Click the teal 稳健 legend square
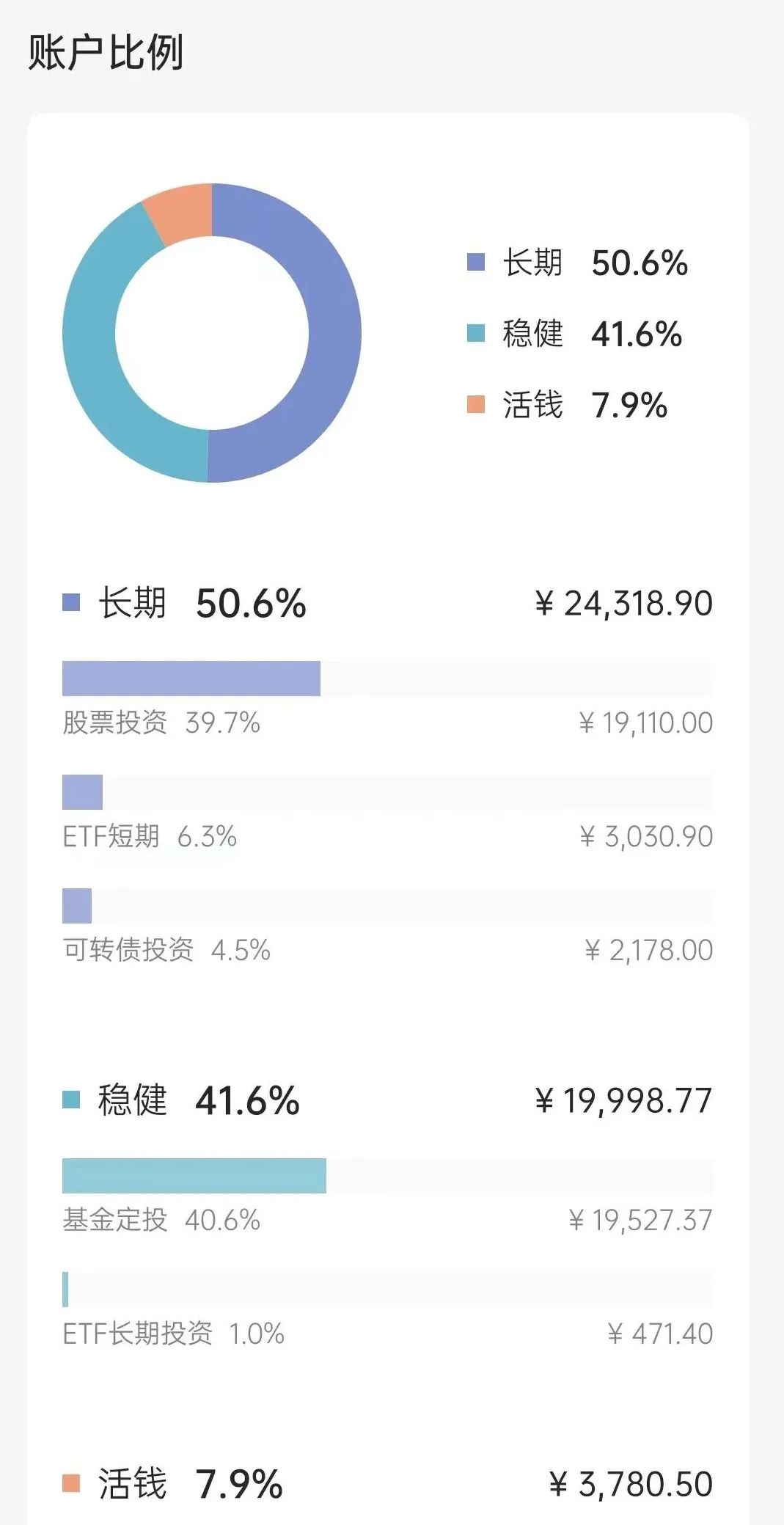The width and height of the screenshot is (784, 1525). click(477, 334)
